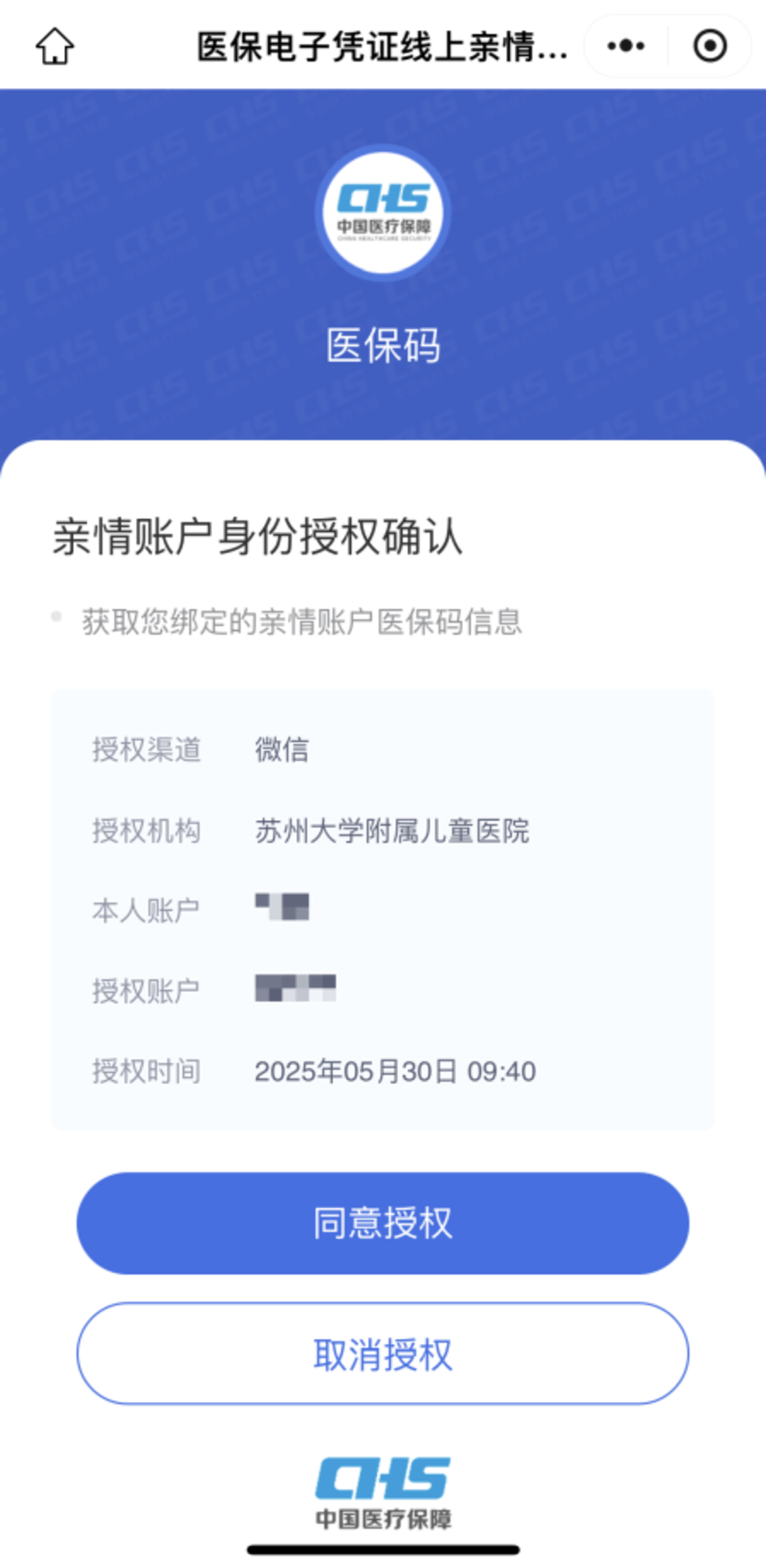This screenshot has width=766, height=1568.
Task: Close the mini program with circle icon
Action: pos(709,46)
